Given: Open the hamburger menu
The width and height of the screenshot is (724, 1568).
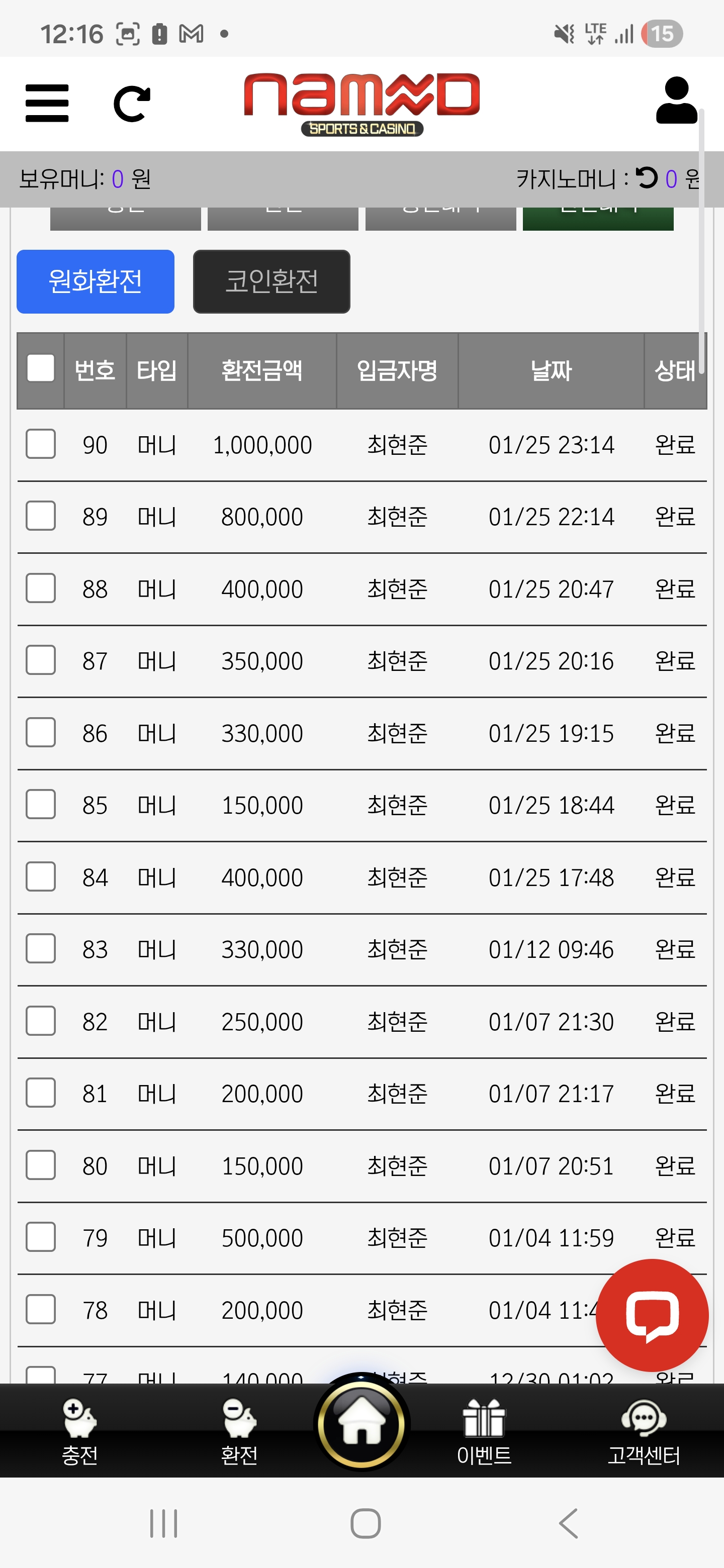Looking at the screenshot, I should (x=47, y=103).
